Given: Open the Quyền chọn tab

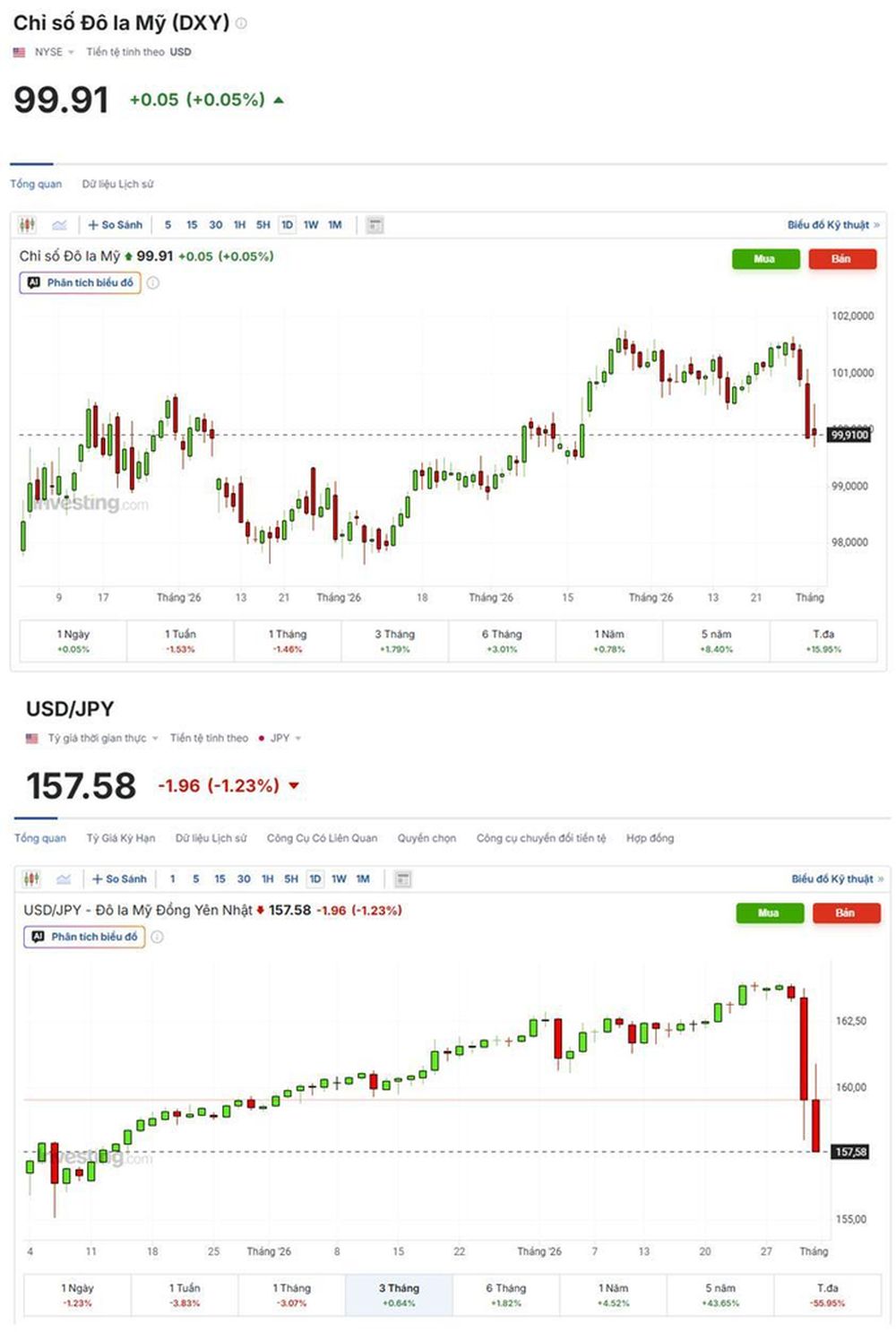Looking at the screenshot, I should (x=426, y=838).
